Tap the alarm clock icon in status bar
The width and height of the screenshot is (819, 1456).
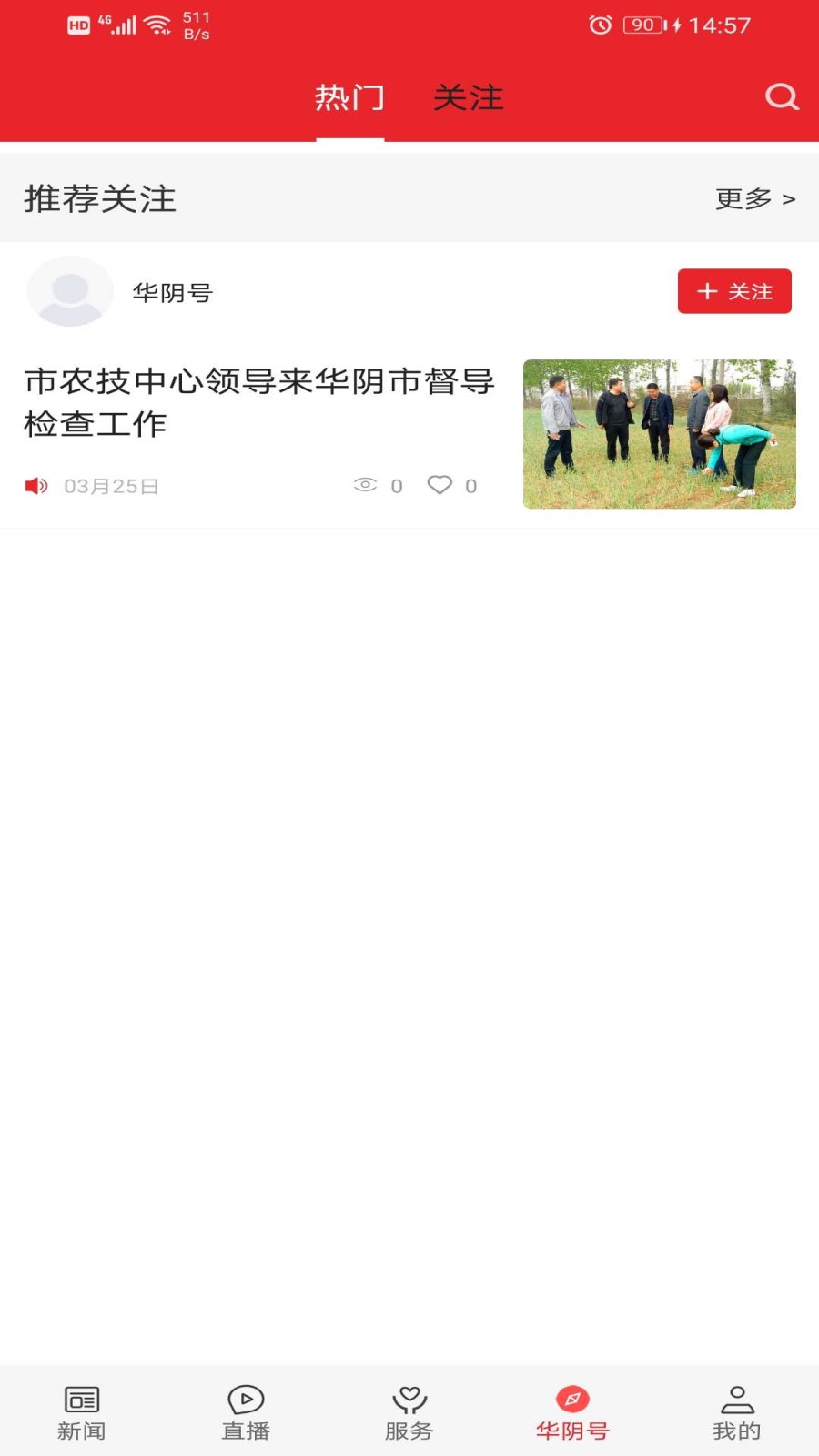[x=600, y=25]
